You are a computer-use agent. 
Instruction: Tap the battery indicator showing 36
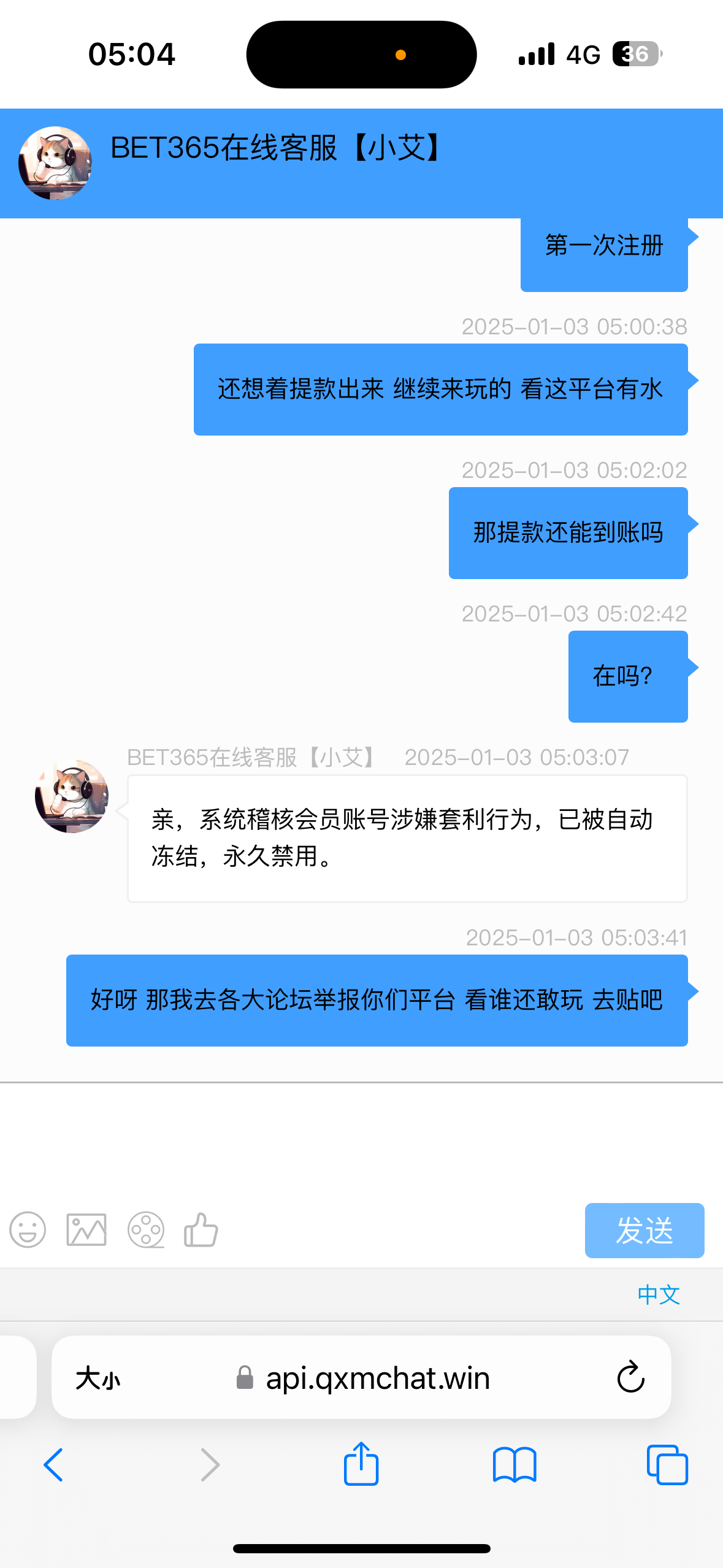[635, 54]
